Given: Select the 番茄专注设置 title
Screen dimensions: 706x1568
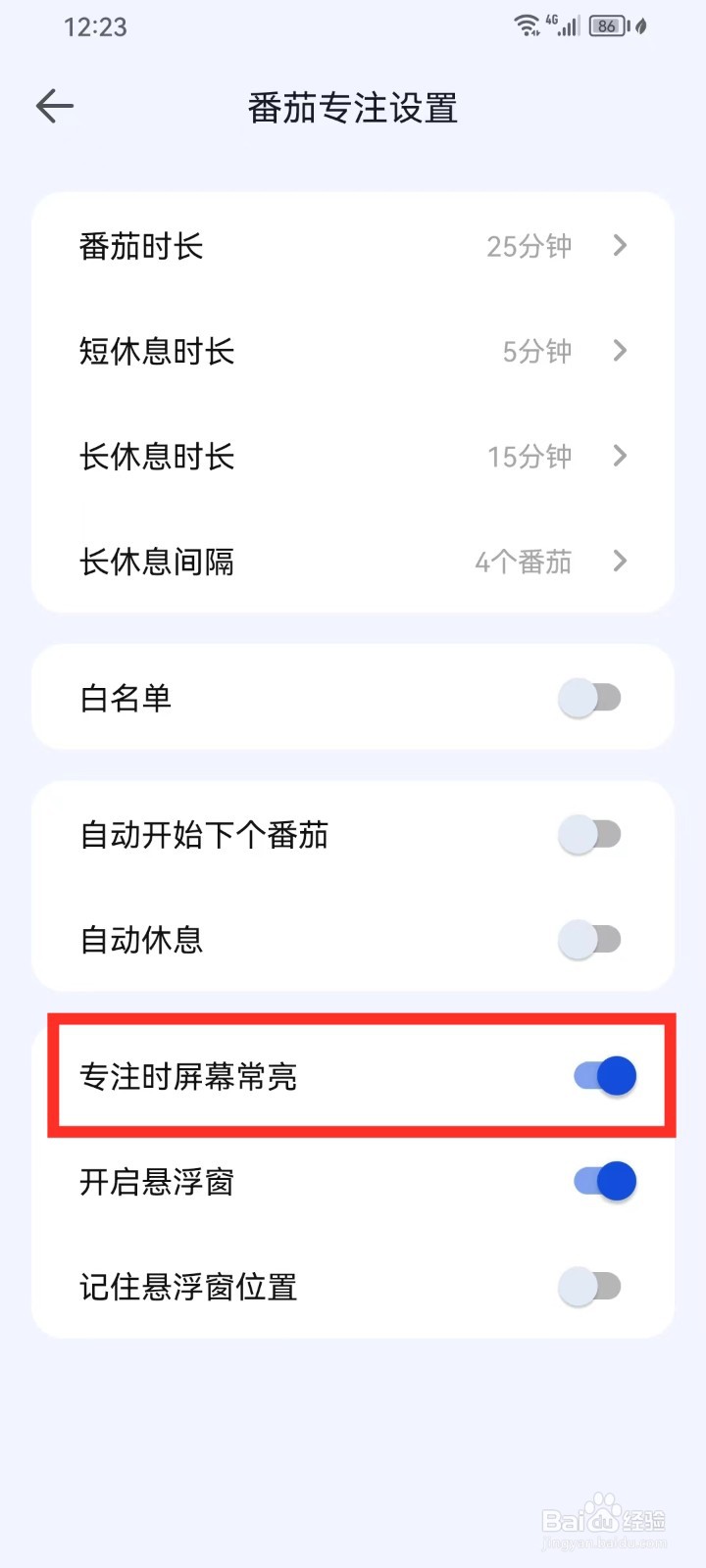Looking at the screenshot, I should (351, 110).
